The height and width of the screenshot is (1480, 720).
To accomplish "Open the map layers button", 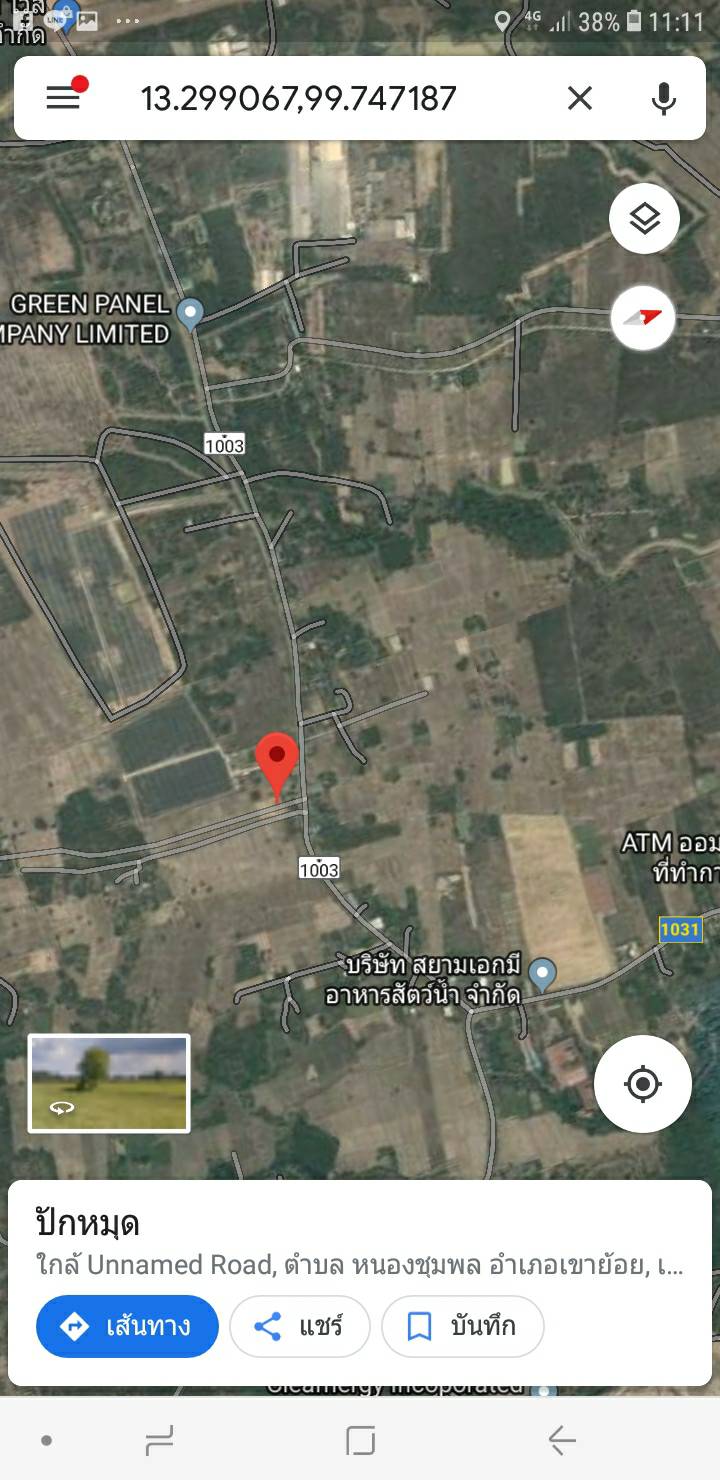I will (x=644, y=218).
